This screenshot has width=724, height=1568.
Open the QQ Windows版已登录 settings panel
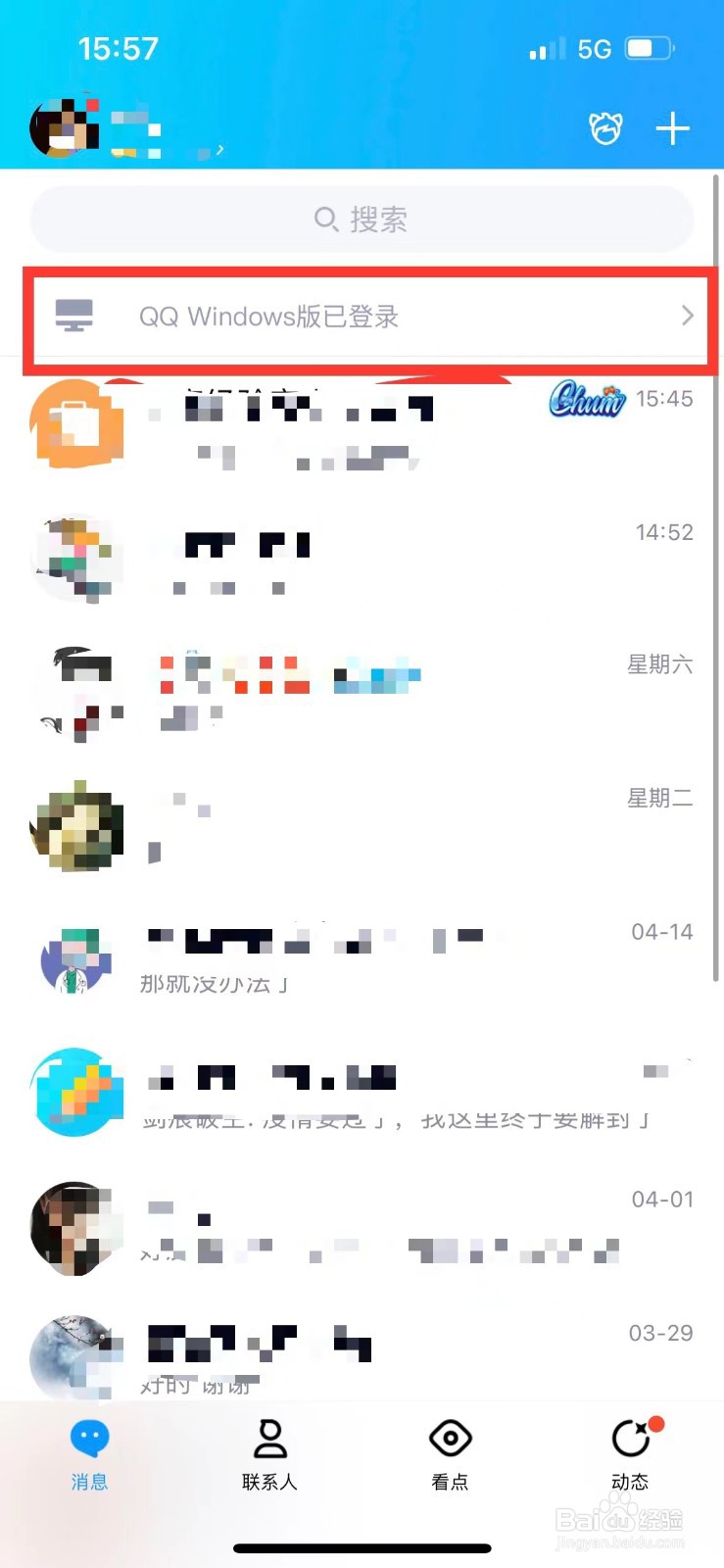(362, 316)
